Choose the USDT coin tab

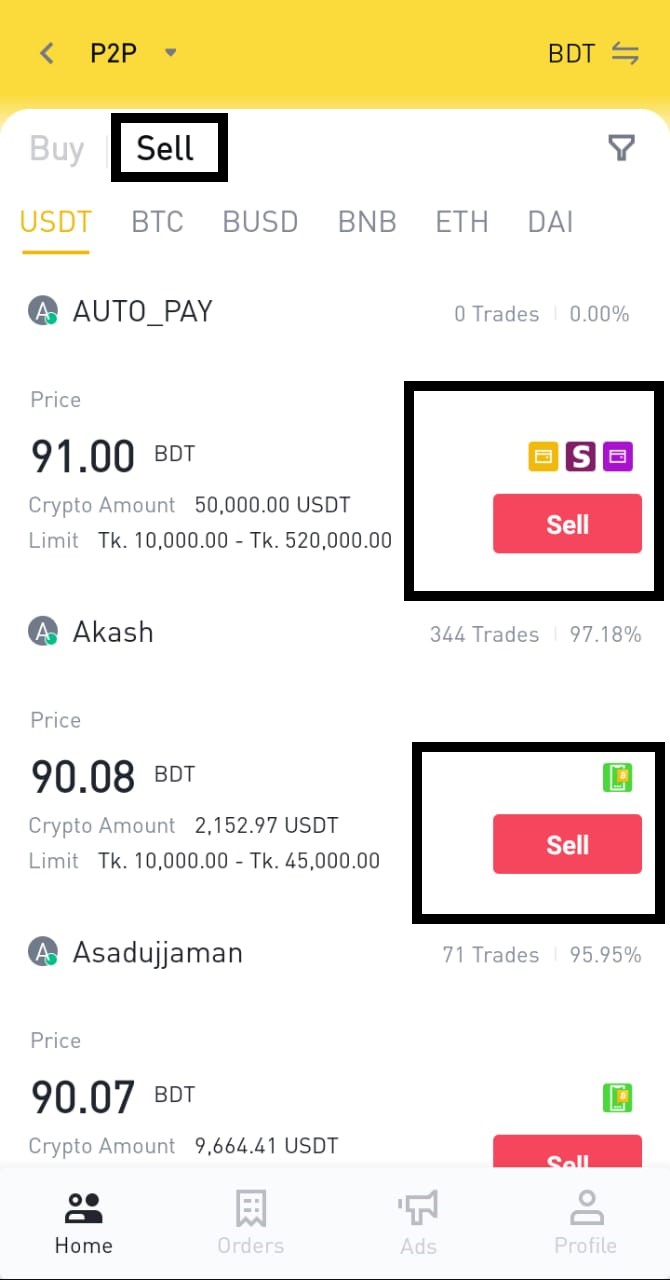point(56,221)
